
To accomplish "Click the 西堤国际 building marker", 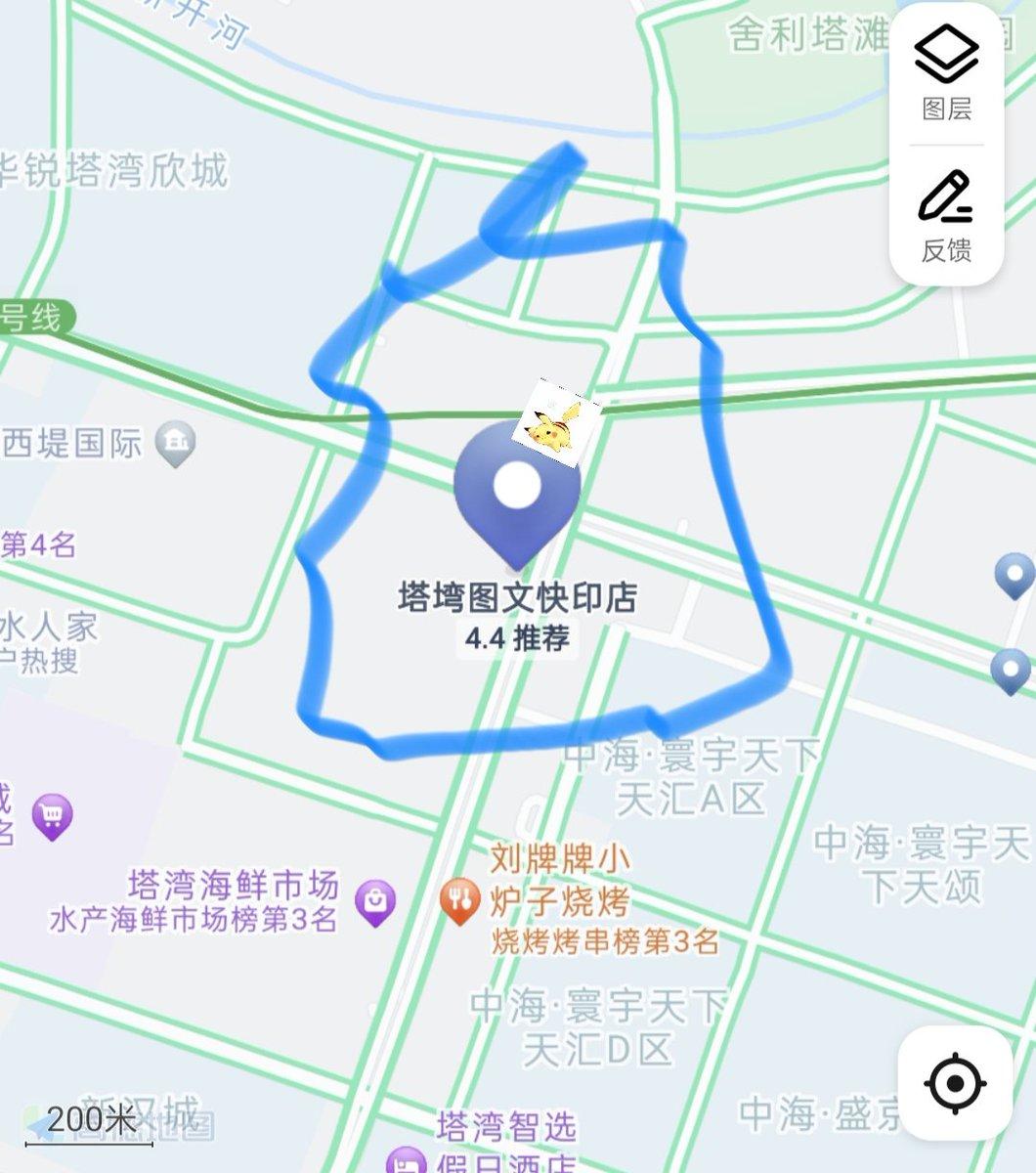I will point(174,441).
